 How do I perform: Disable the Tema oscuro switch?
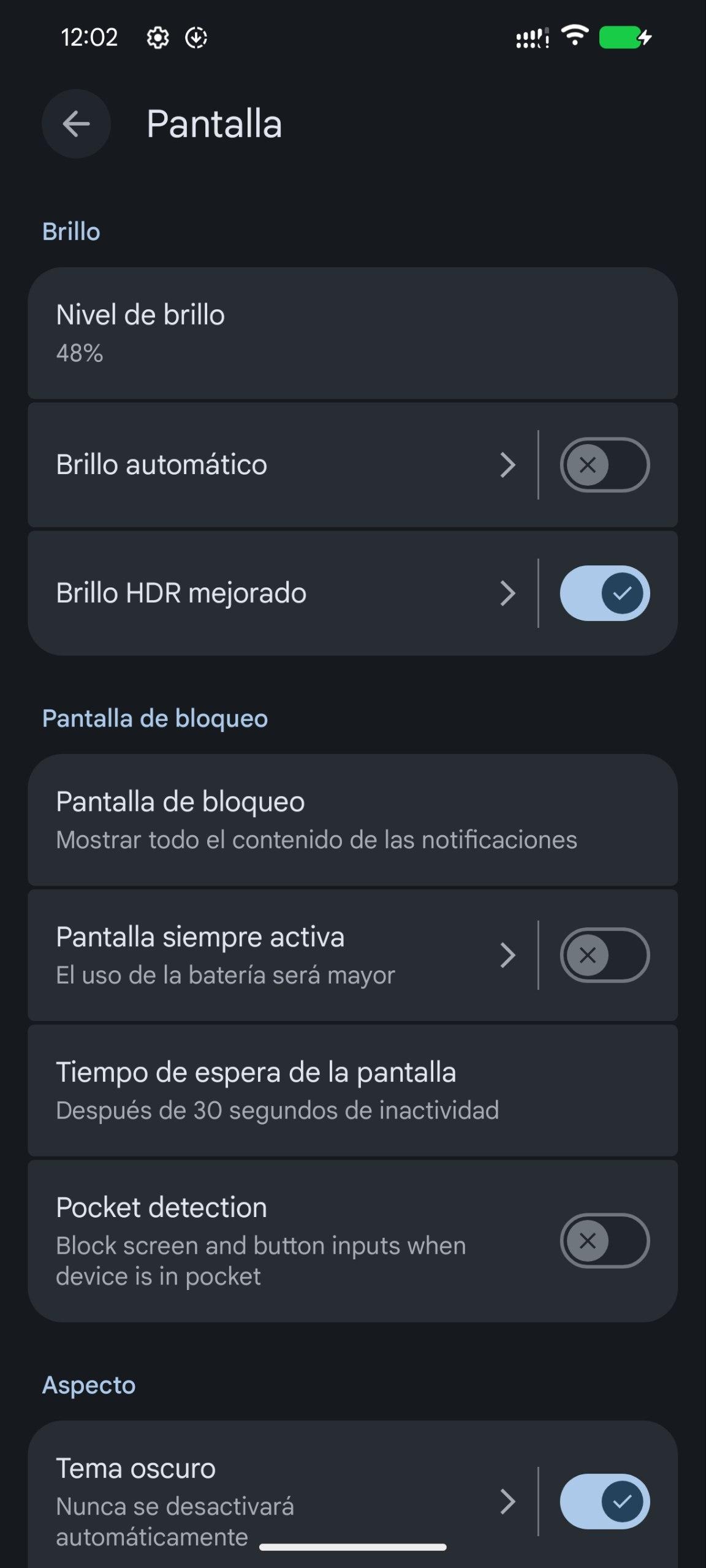(x=604, y=1501)
